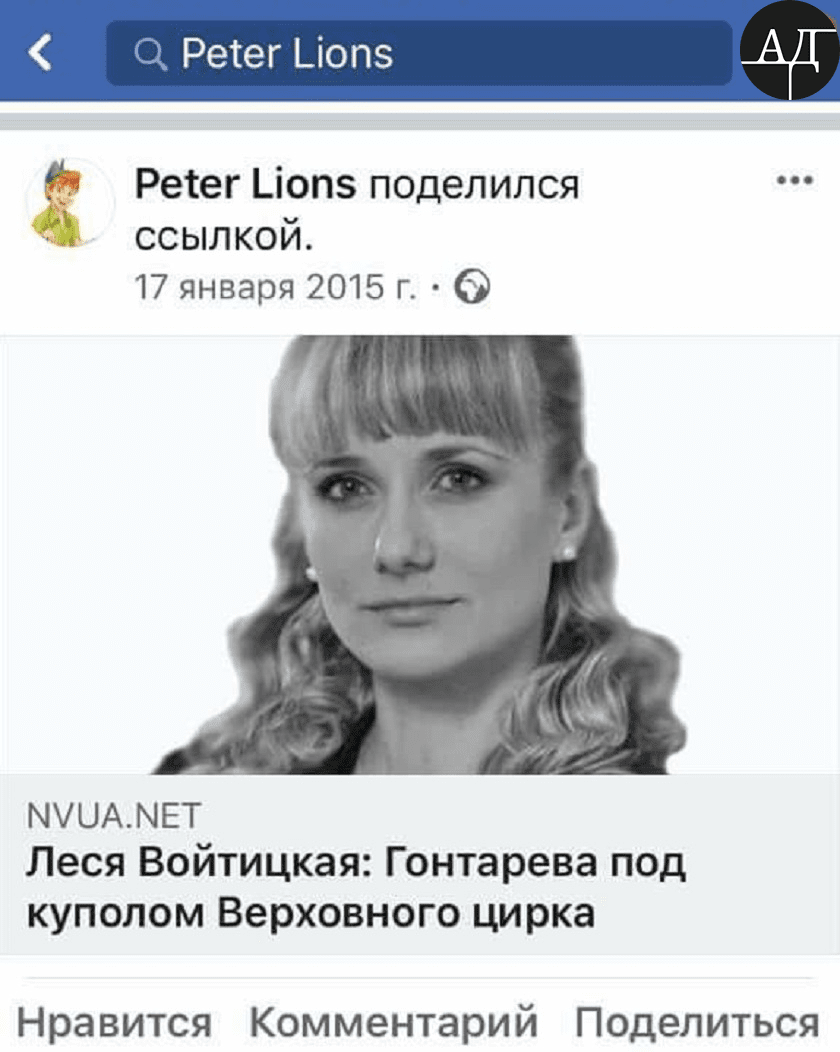Open the post's three-dot options menu
The width and height of the screenshot is (840, 1052).
795,181
